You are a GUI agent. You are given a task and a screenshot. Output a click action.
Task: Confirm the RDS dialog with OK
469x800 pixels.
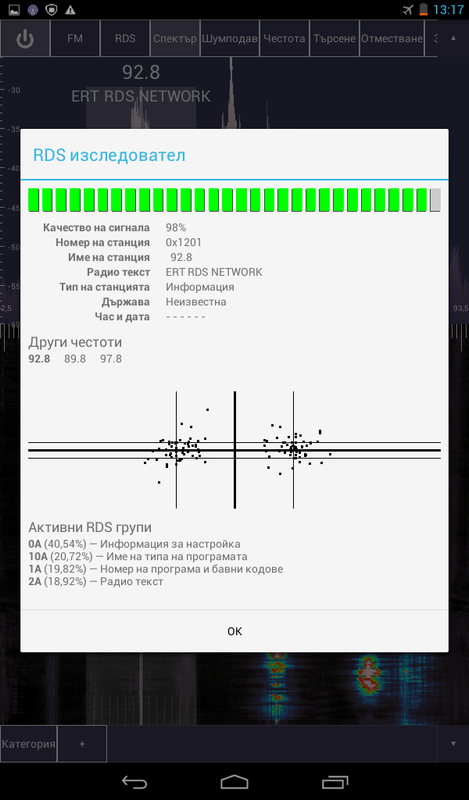click(234, 631)
